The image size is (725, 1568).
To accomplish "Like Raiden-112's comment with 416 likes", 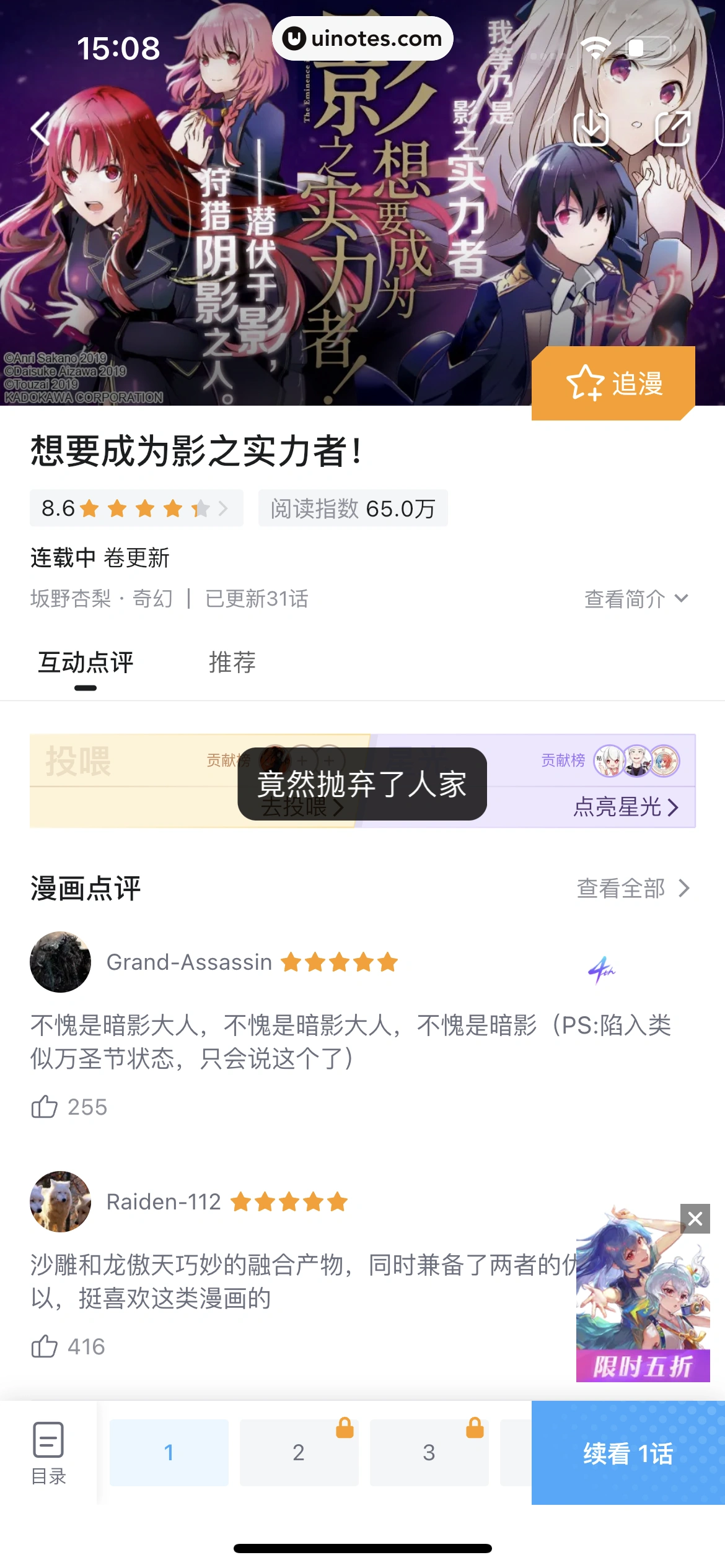I will (x=44, y=1346).
